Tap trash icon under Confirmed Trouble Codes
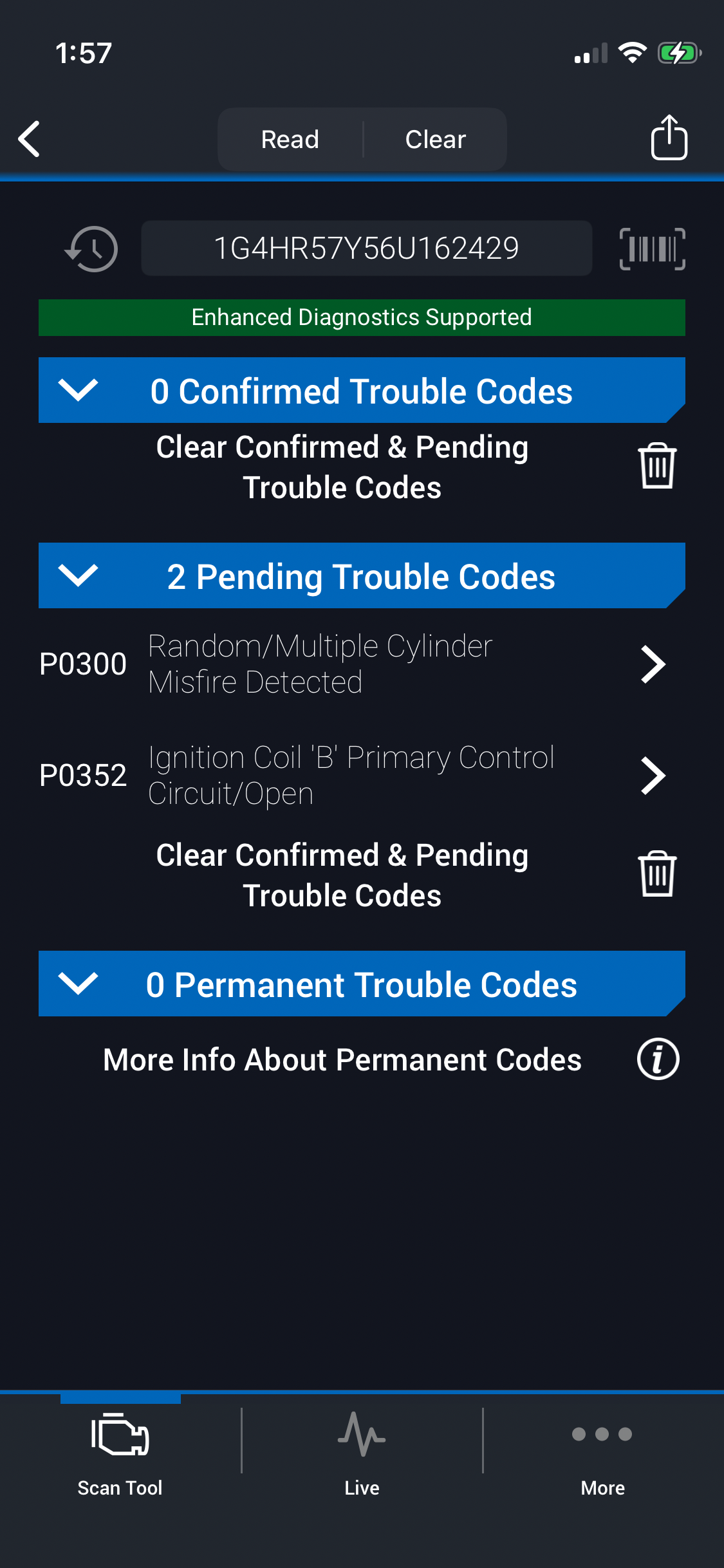The width and height of the screenshot is (724, 1568). 656,466
